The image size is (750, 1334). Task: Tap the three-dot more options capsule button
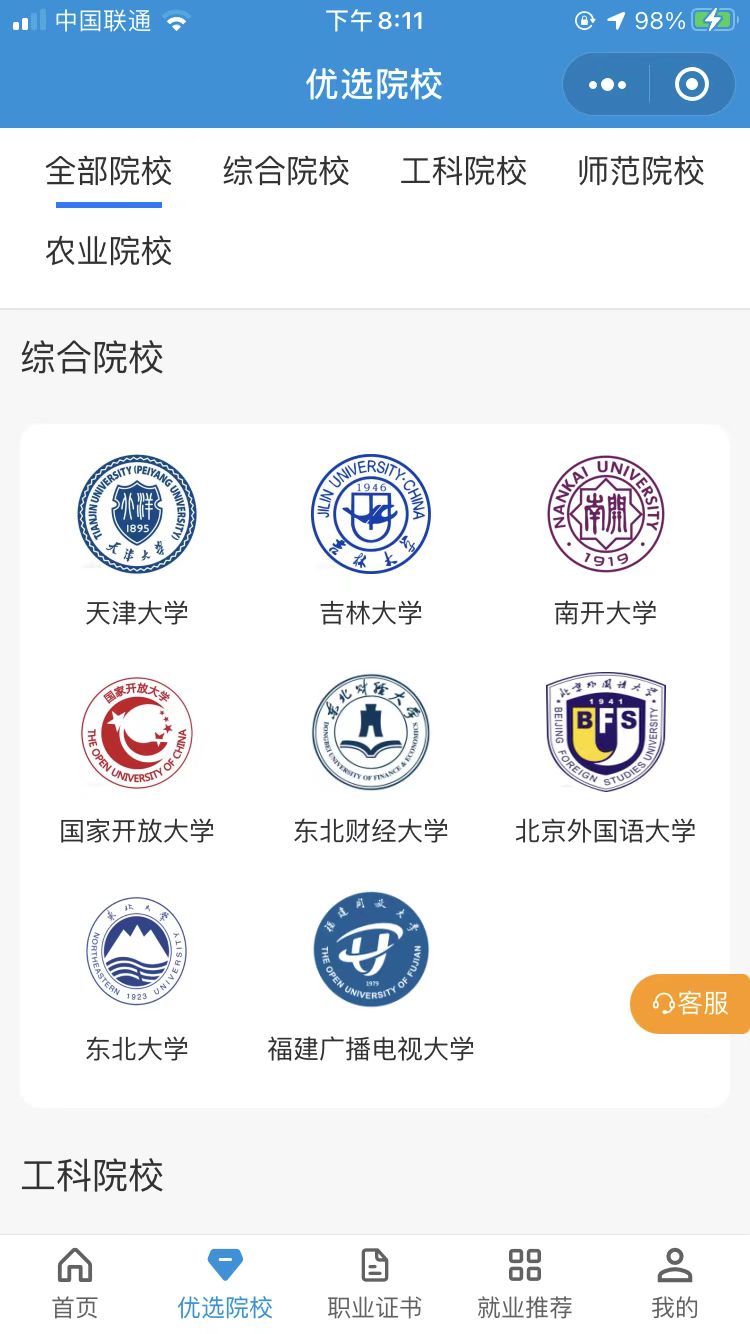tap(605, 84)
